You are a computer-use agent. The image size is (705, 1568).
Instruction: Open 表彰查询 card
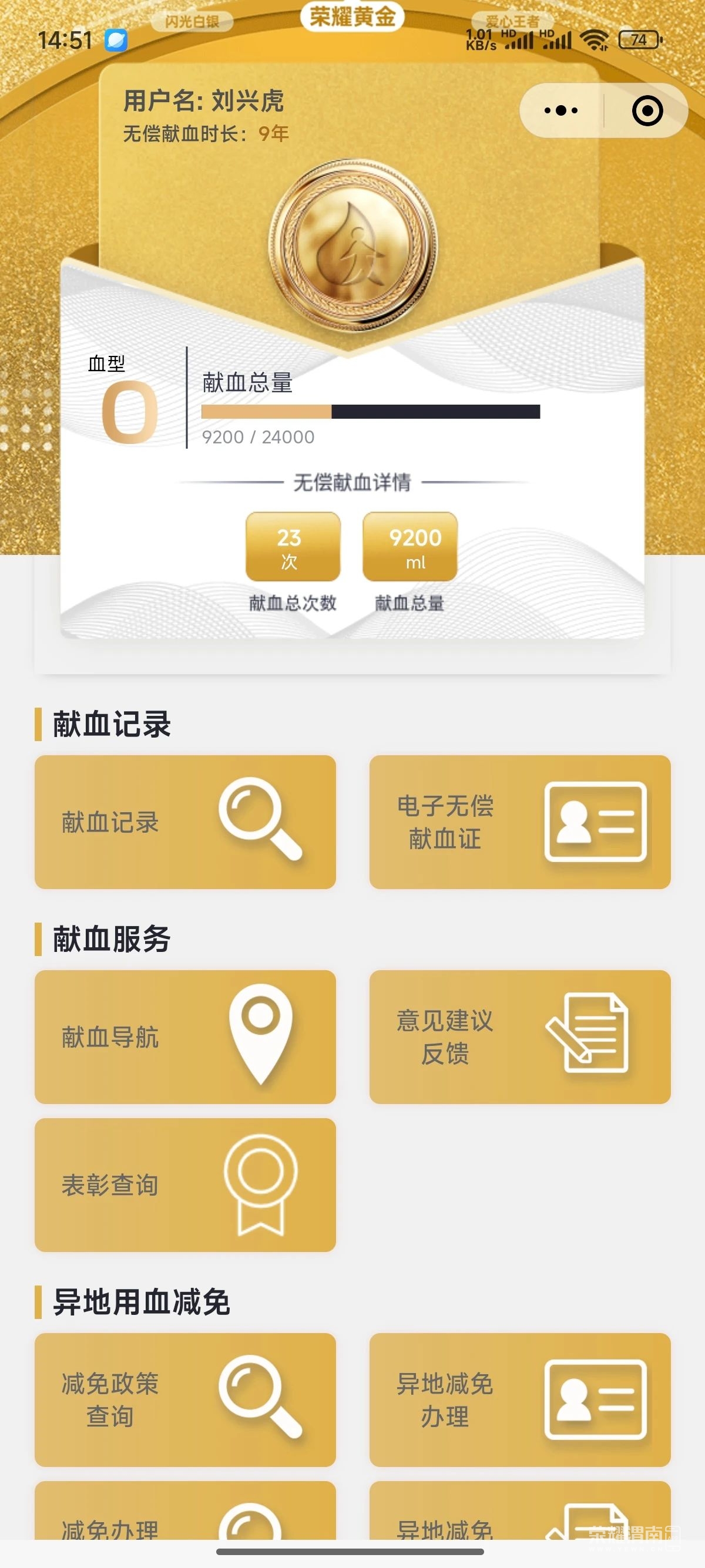[x=185, y=1185]
